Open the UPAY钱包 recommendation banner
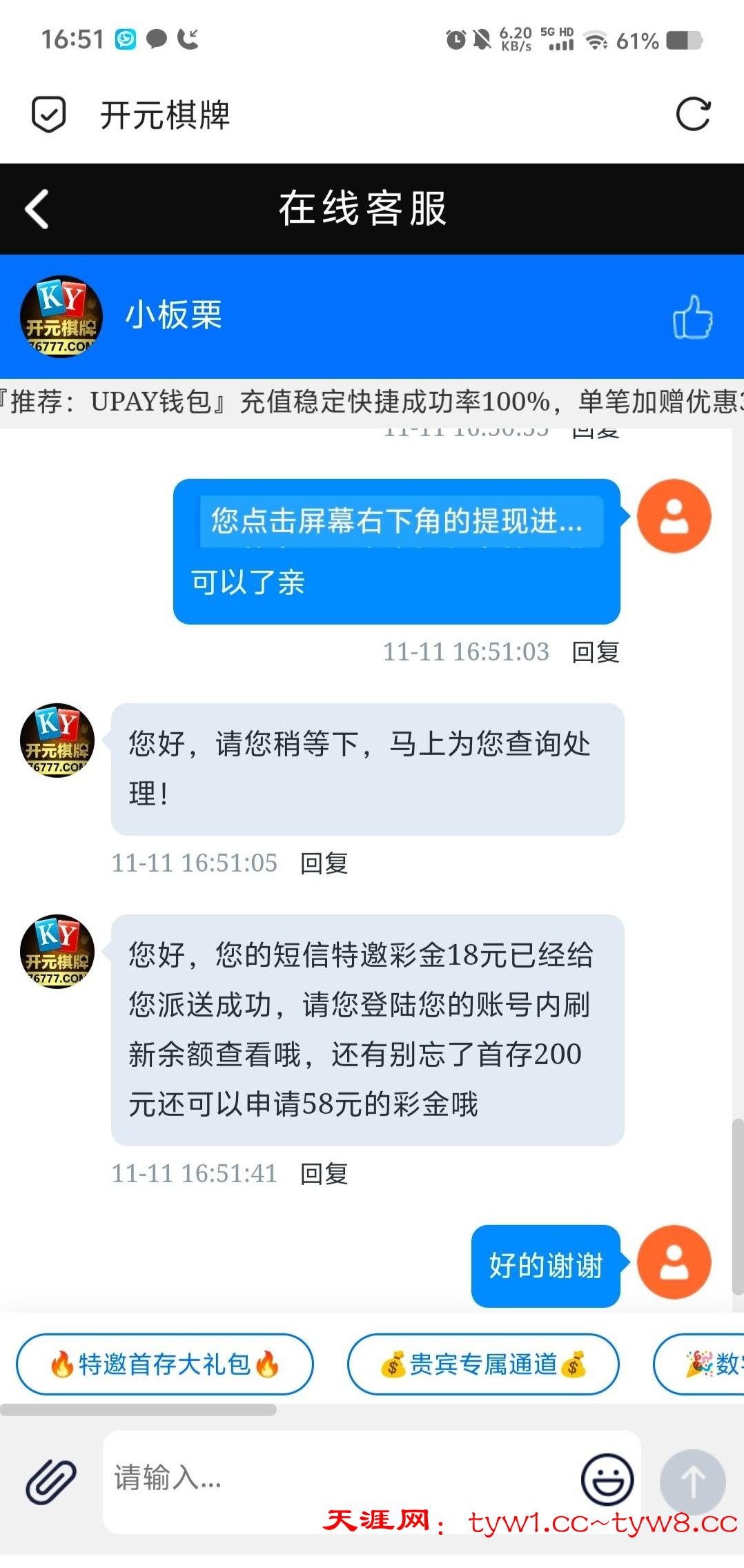744x1568 pixels. click(372, 402)
